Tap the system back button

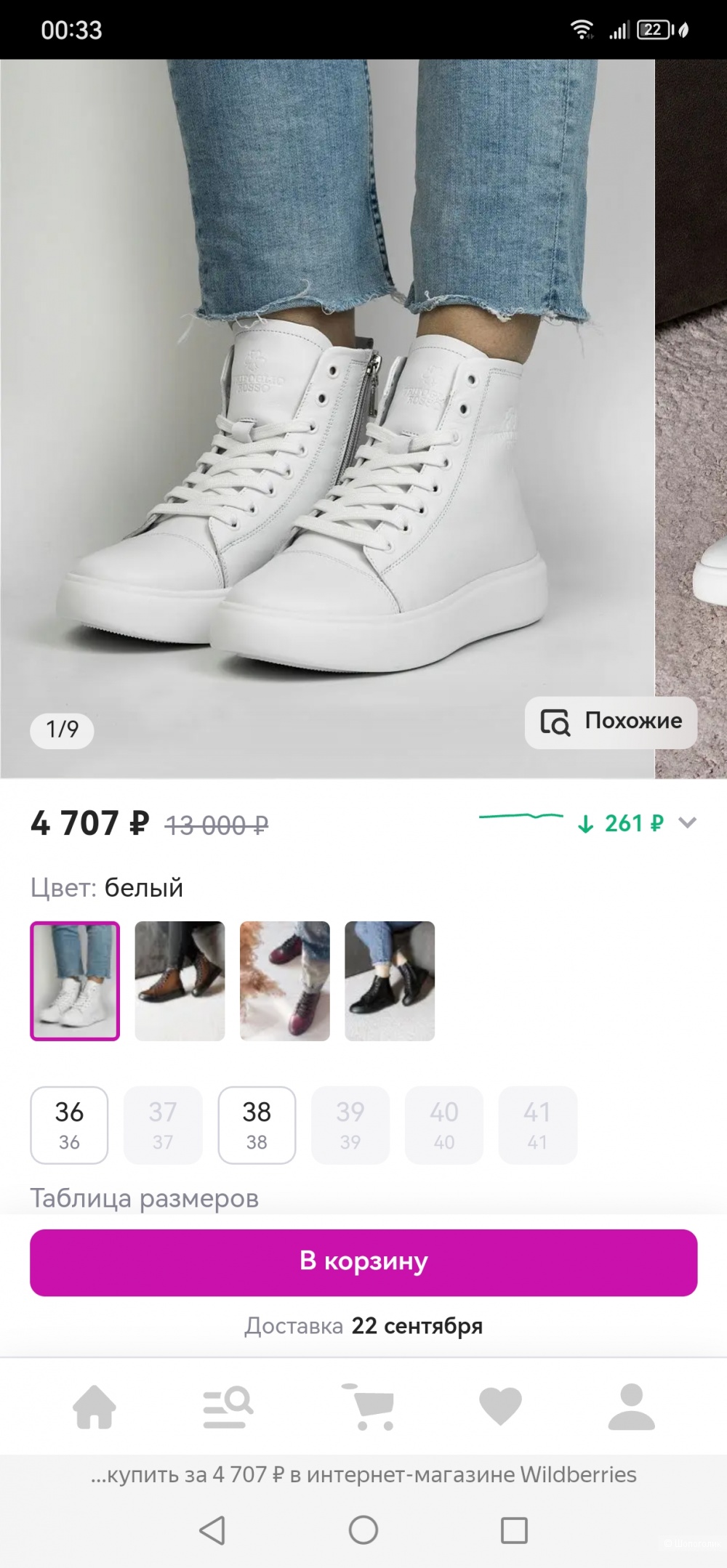coord(212,1530)
